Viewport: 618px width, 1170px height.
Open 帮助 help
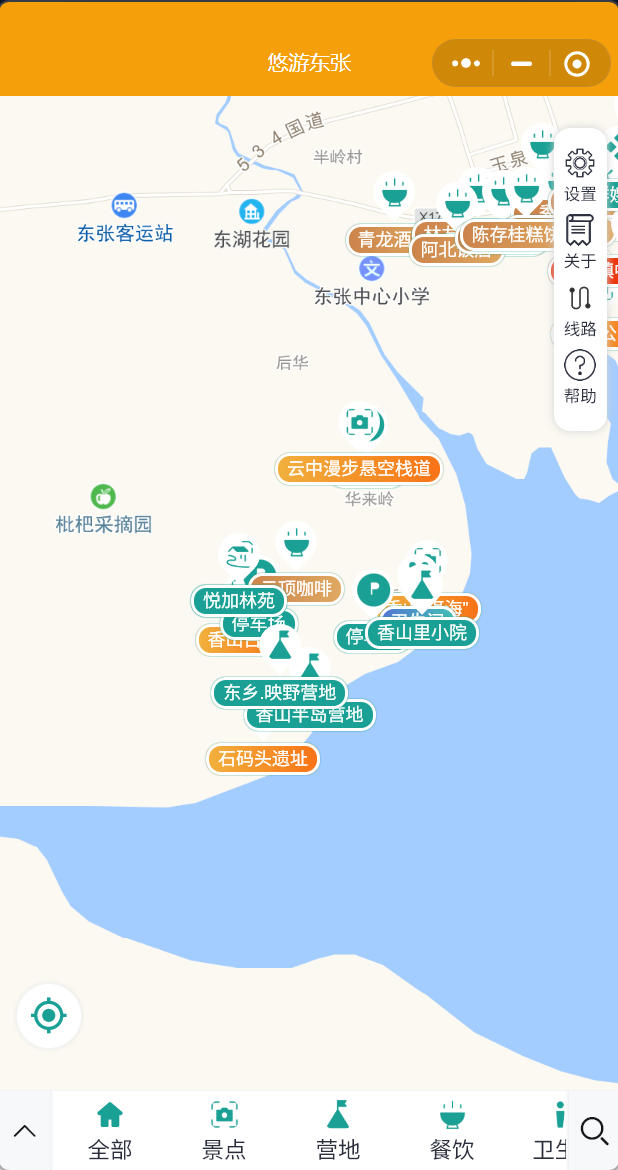click(580, 378)
